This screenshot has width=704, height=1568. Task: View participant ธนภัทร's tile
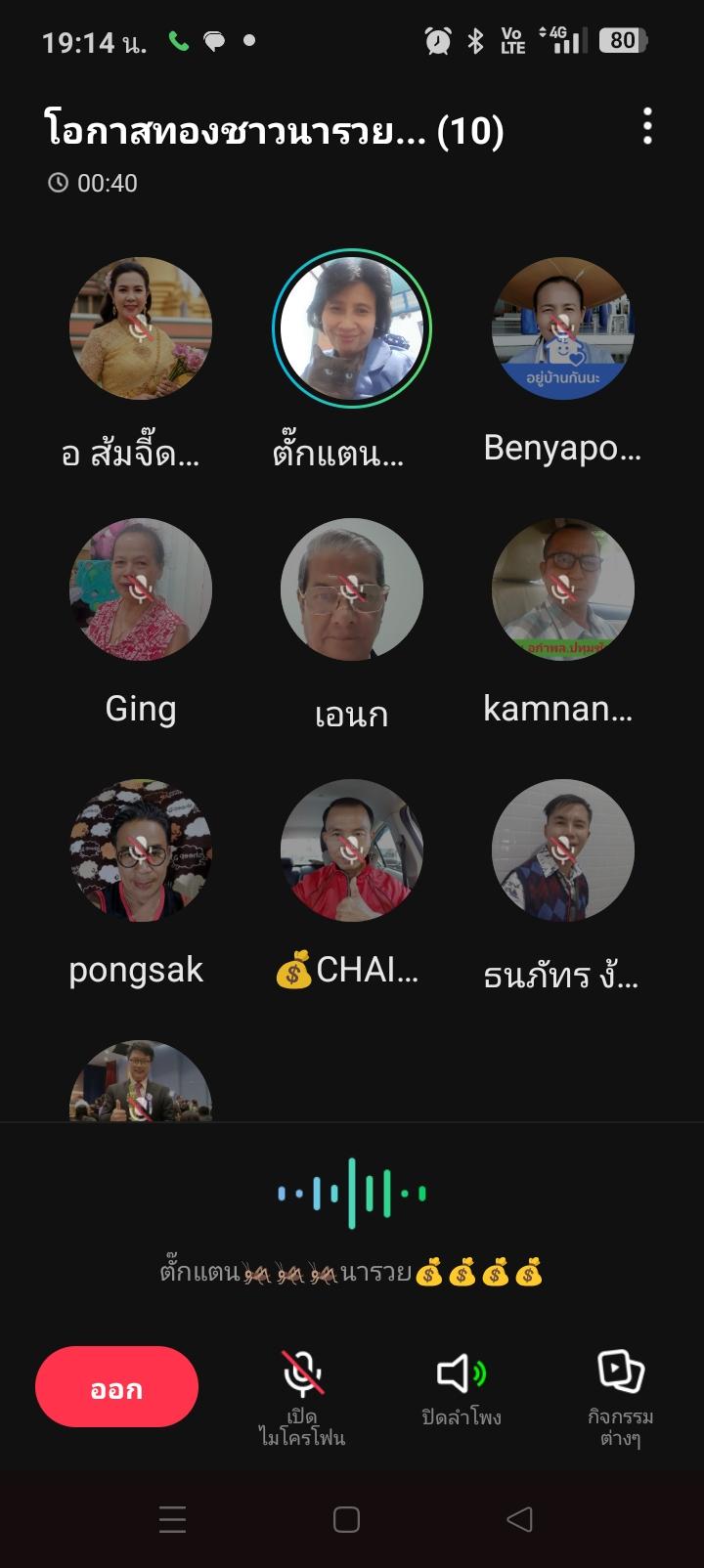pos(562,850)
